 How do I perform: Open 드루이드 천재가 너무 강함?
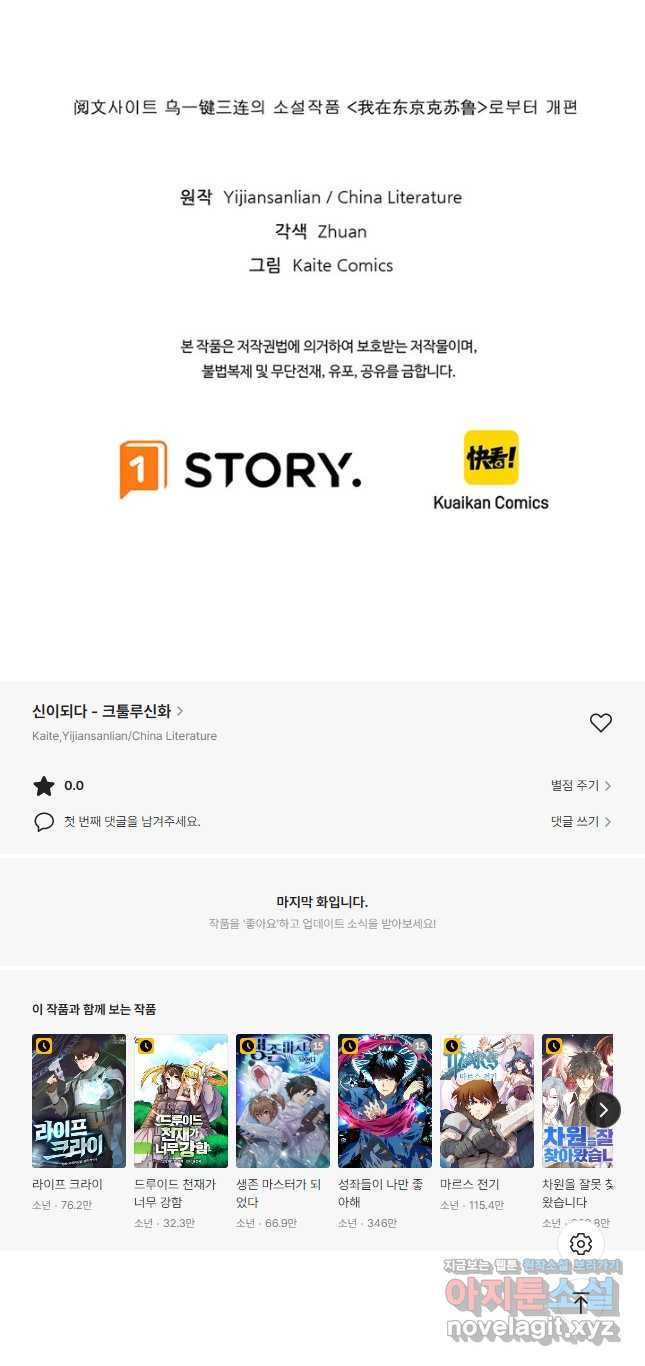181,1101
